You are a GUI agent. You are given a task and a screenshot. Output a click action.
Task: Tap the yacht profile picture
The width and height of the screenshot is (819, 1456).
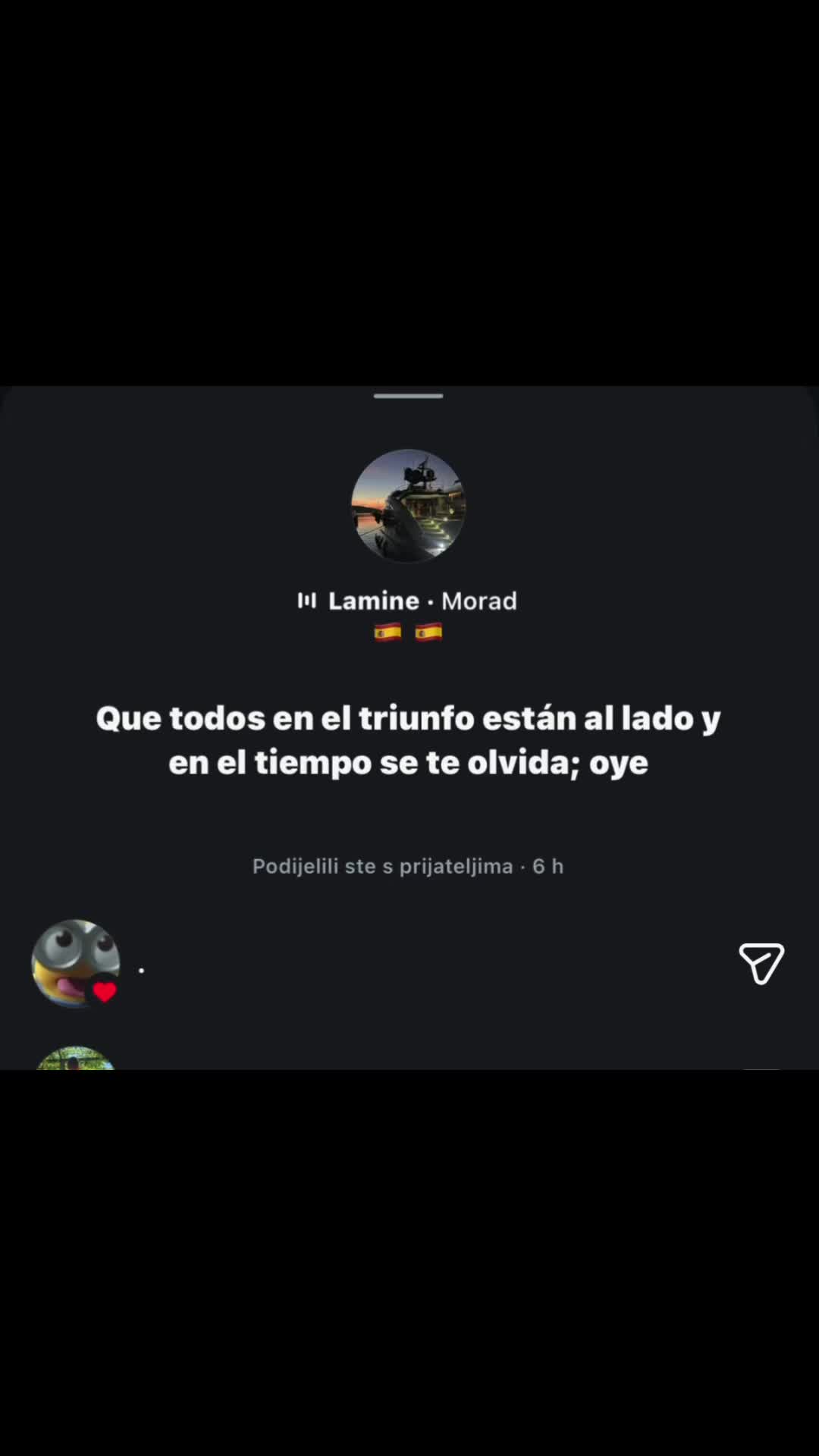(408, 506)
